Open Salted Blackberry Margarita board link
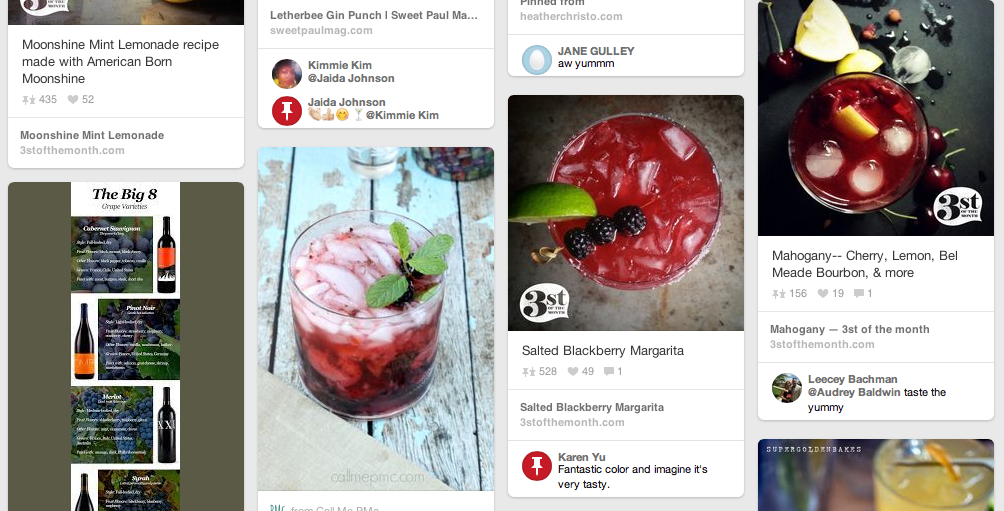 591,407
